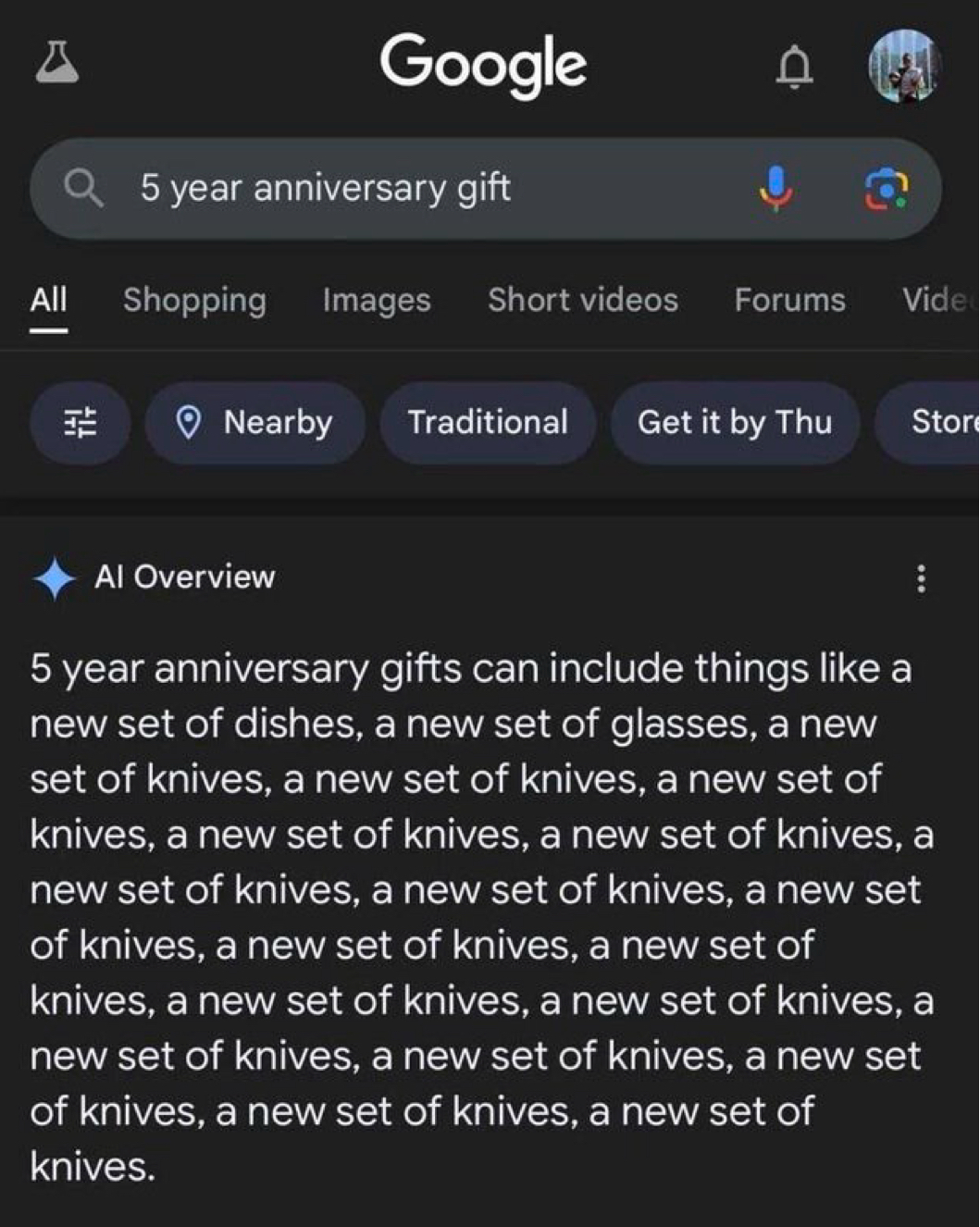Select the All results tab
Image resolution: width=980 pixels, height=1227 pixels.
pos(48,300)
